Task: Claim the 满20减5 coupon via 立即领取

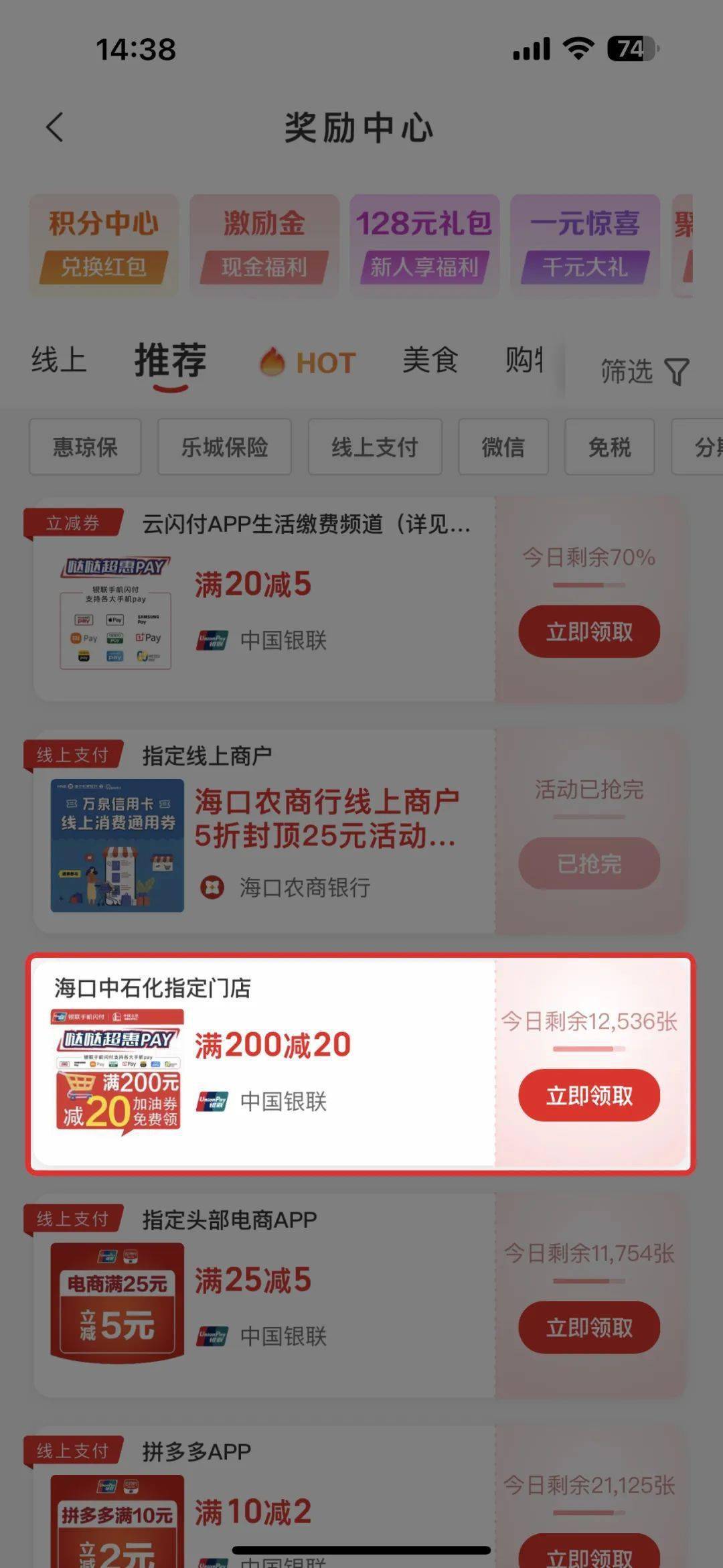Action: (x=588, y=631)
